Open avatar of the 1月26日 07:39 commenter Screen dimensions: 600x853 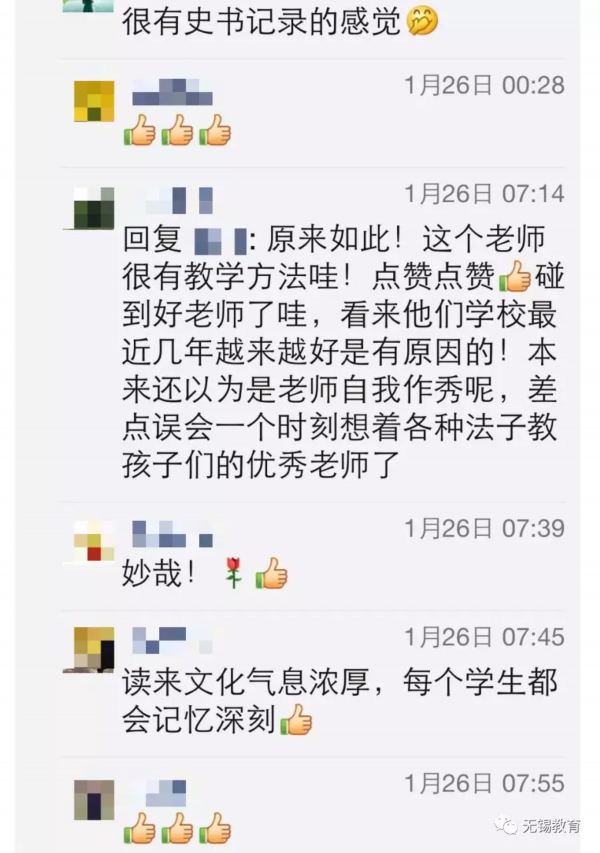[94, 541]
